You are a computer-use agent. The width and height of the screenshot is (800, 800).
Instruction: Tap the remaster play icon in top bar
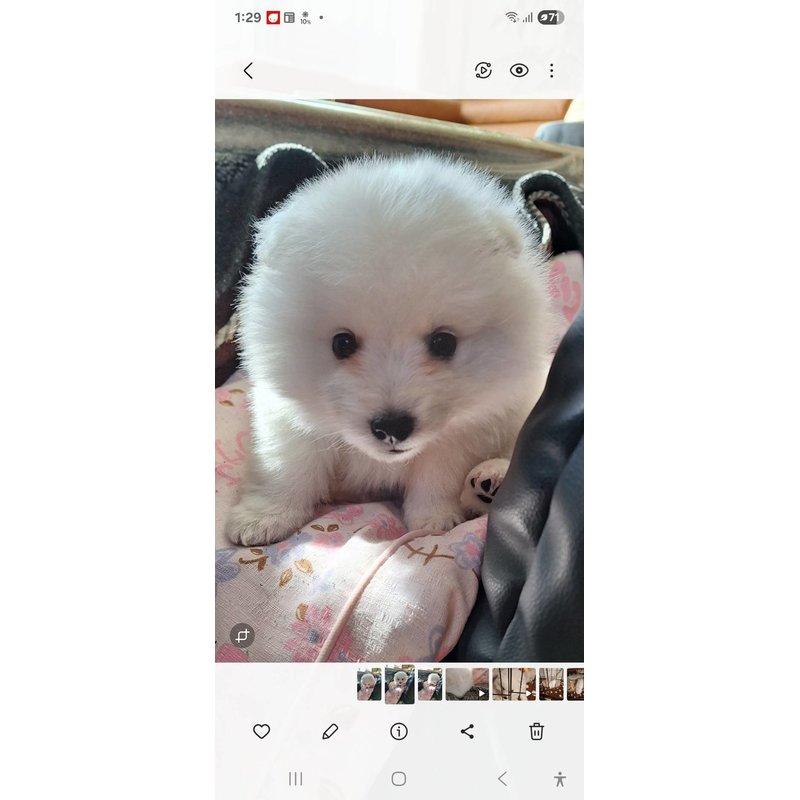coord(483,71)
